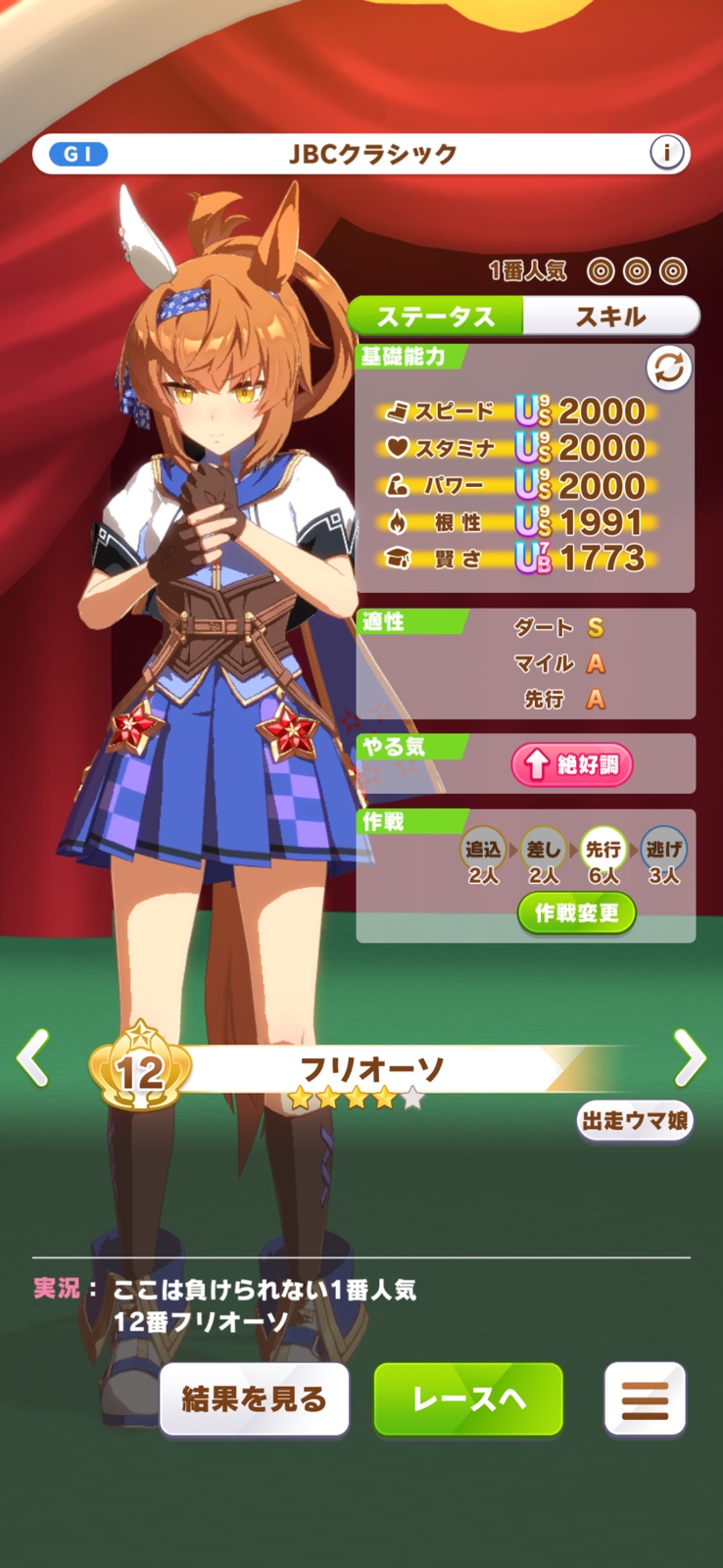Tap the refresh icon beside 基礎能力
723x1568 pixels.
[669, 368]
